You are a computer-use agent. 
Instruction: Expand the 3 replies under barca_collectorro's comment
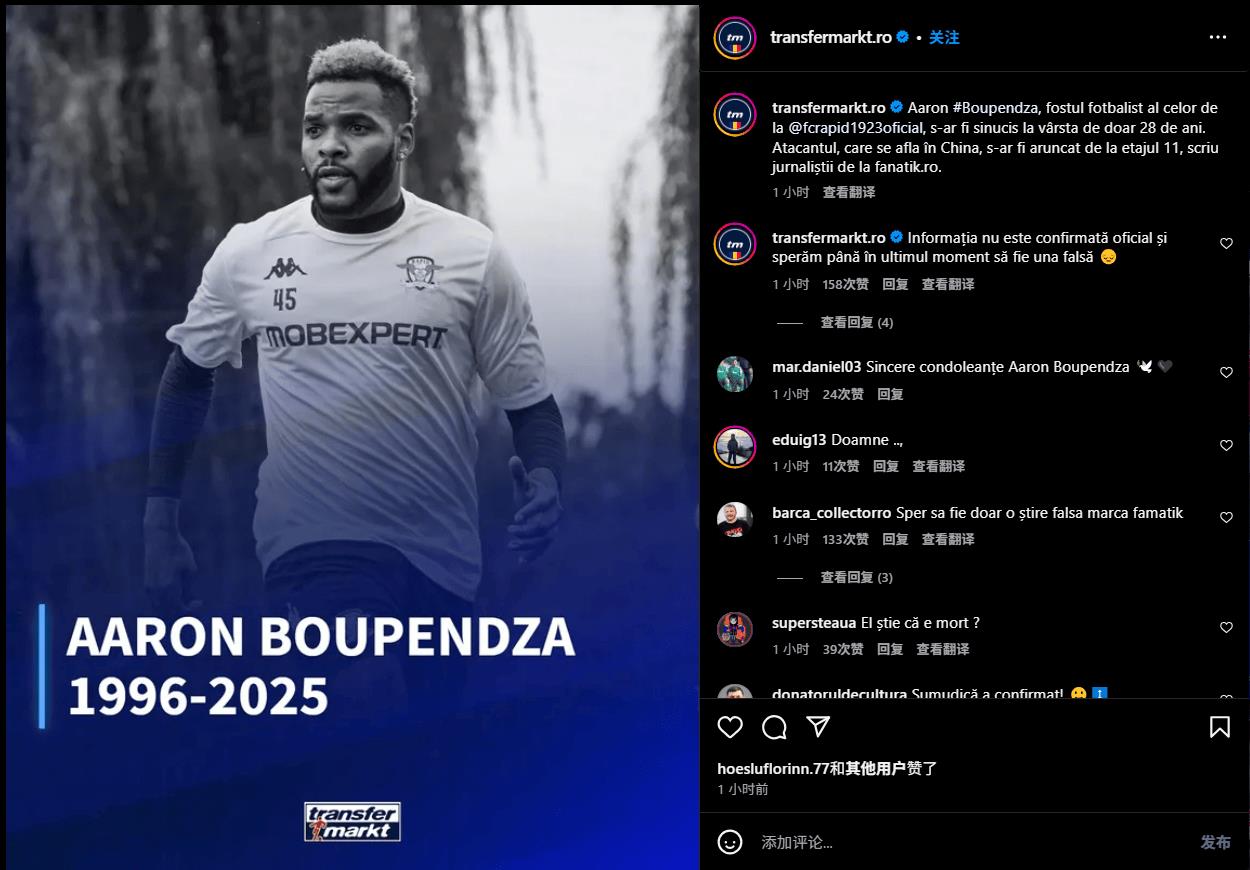(x=856, y=577)
